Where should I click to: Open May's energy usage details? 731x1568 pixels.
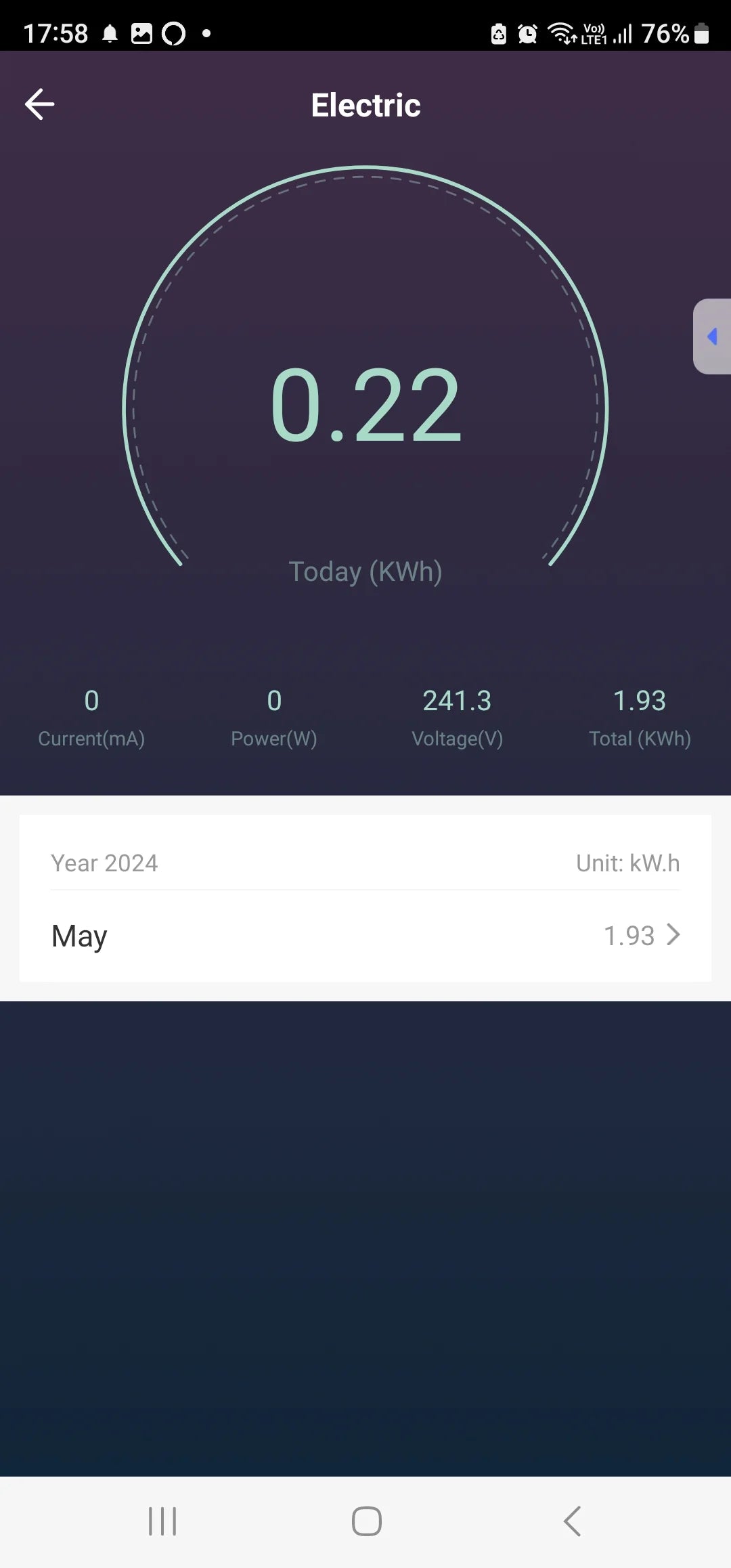click(x=365, y=936)
